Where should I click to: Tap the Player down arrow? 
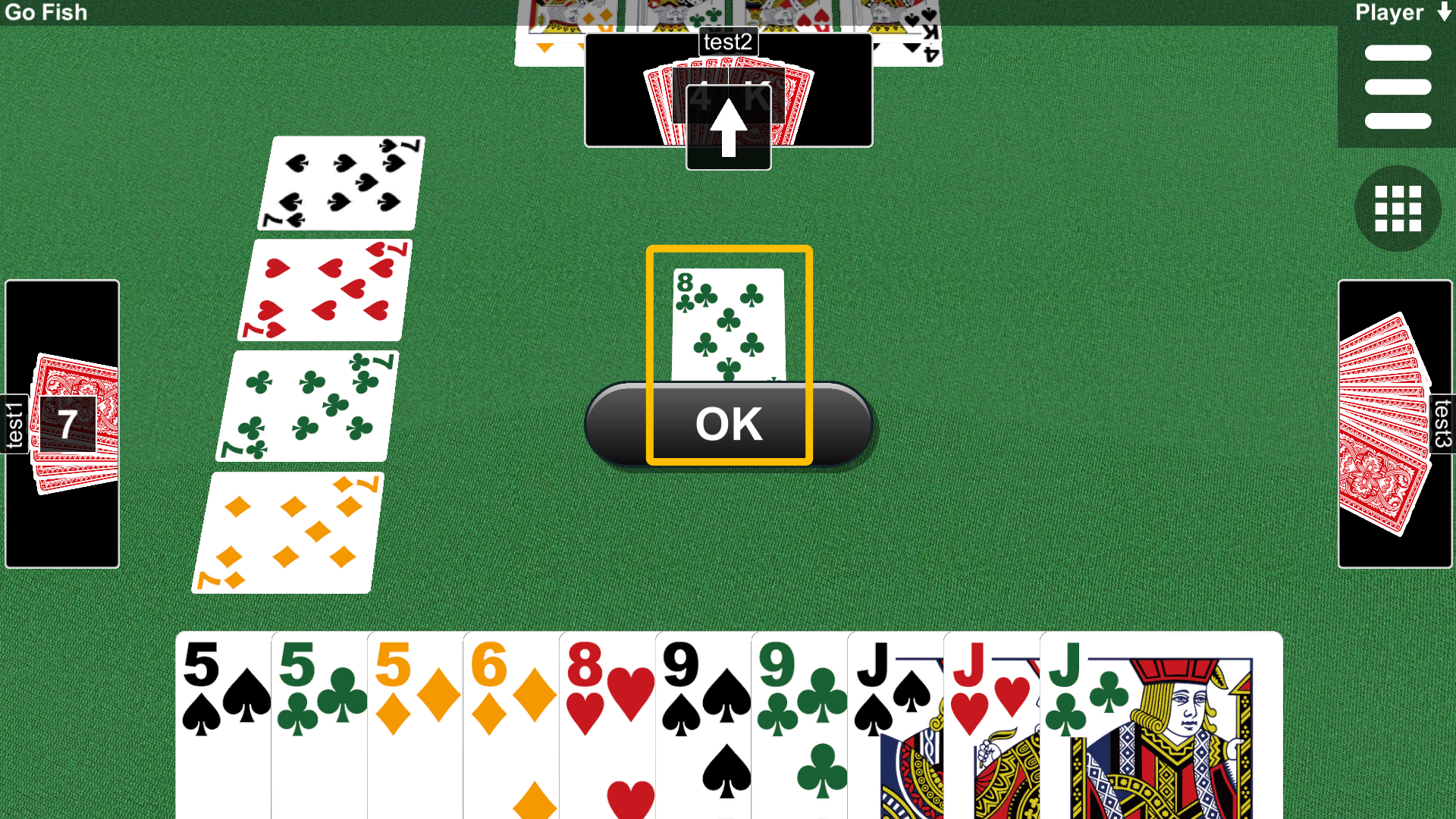[1443, 13]
